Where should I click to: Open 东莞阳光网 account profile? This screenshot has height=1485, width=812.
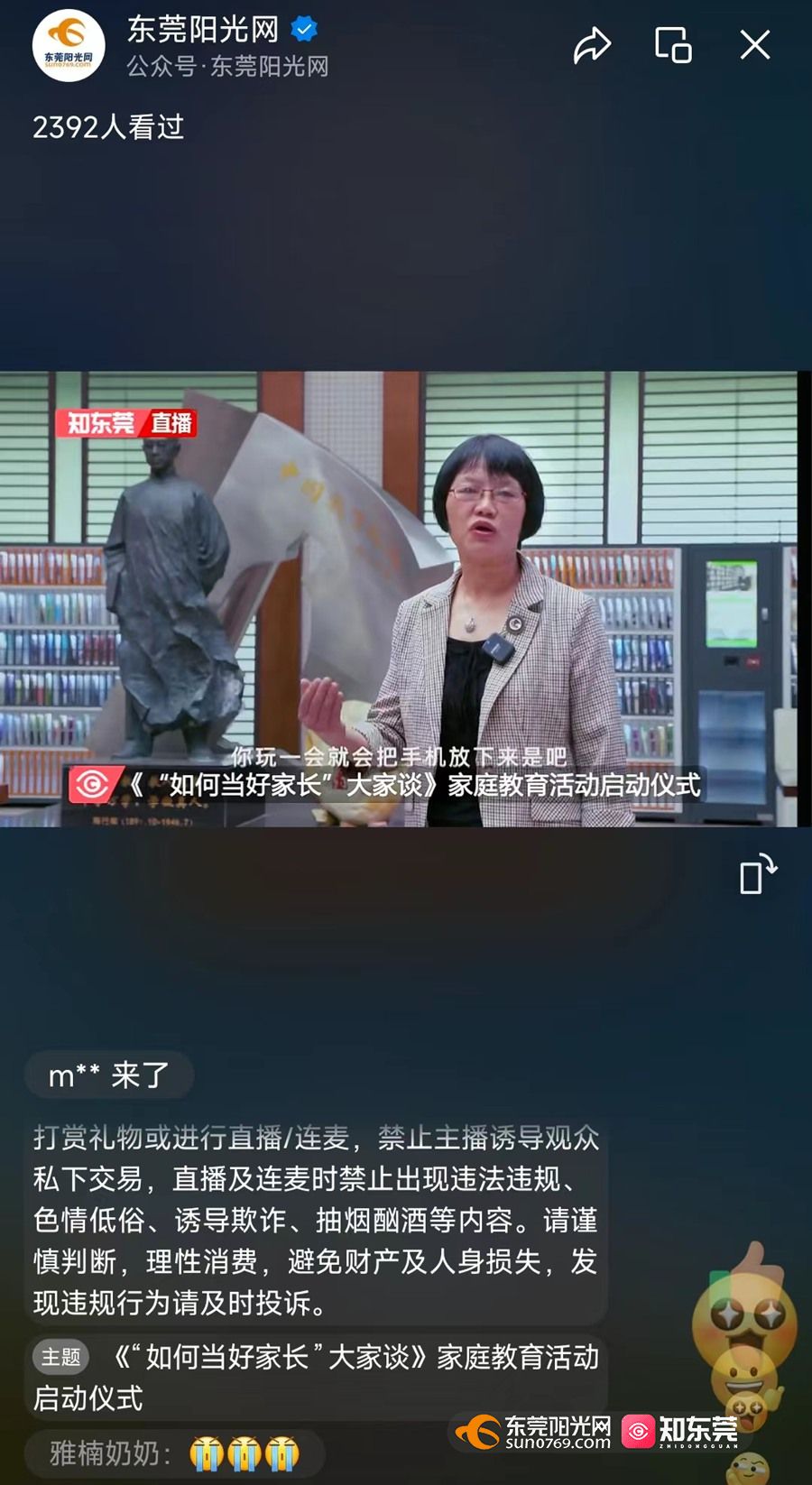[69, 46]
